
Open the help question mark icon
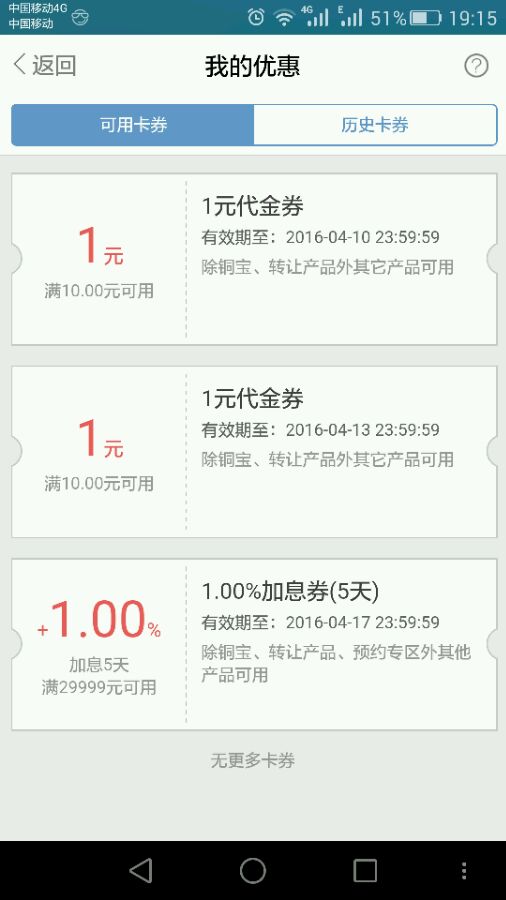[476, 66]
